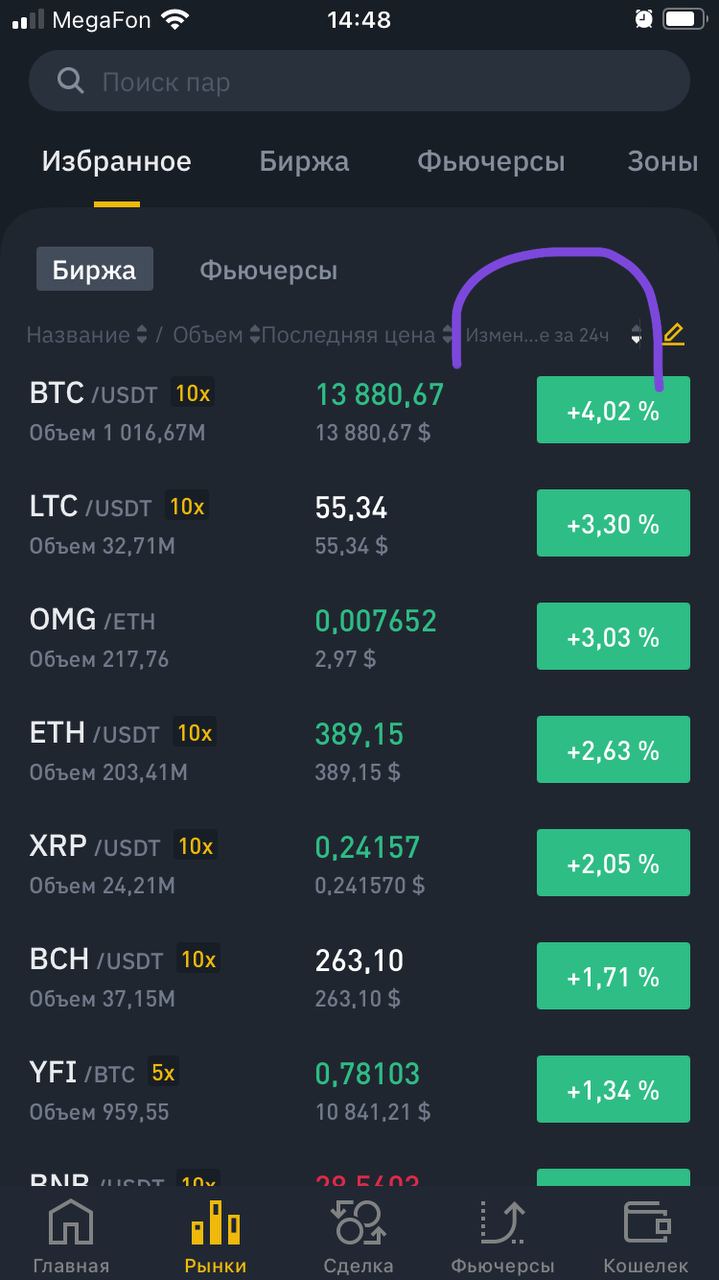Open the Сделка tab
Viewport: 719px width, 1280px height.
358,1236
